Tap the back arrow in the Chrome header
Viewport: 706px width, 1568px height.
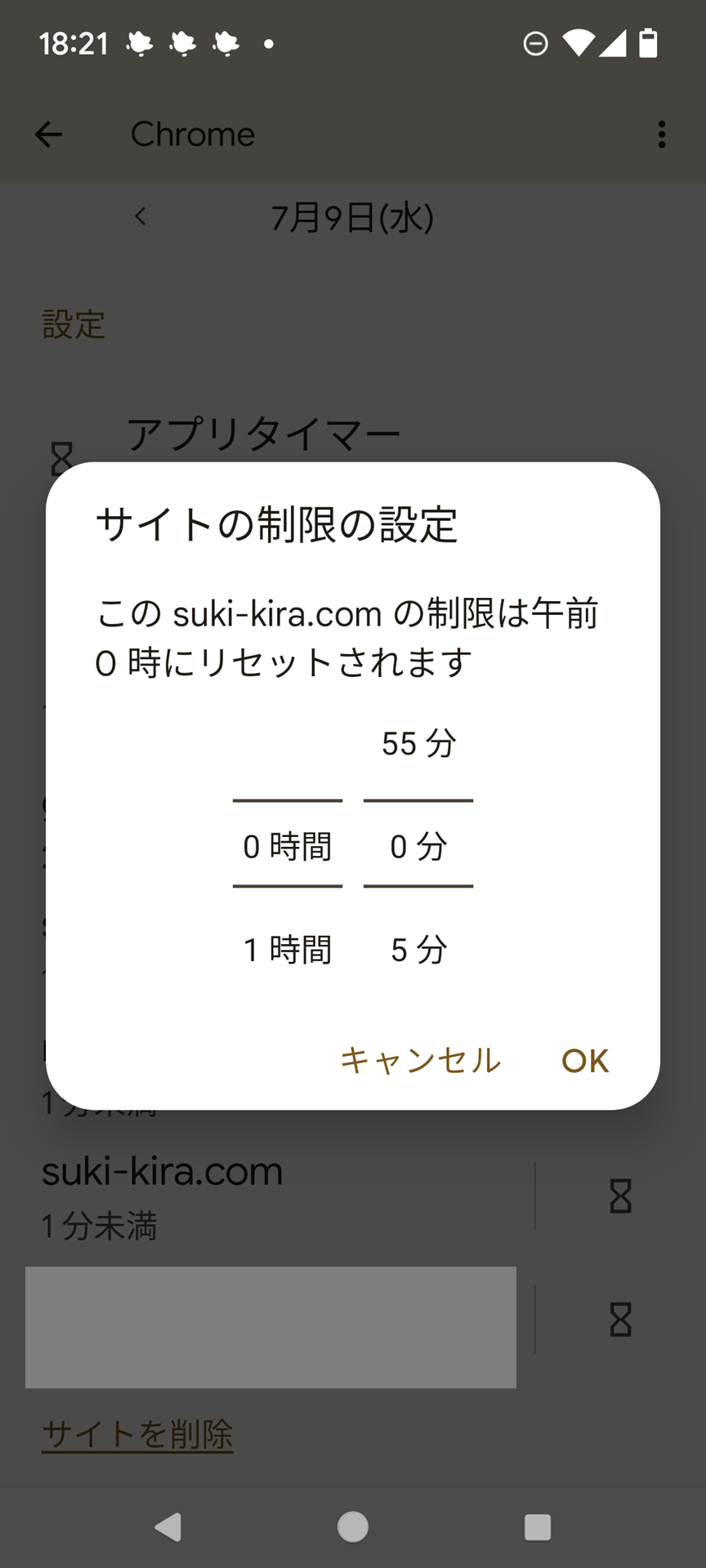pyautogui.click(x=49, y=136)
